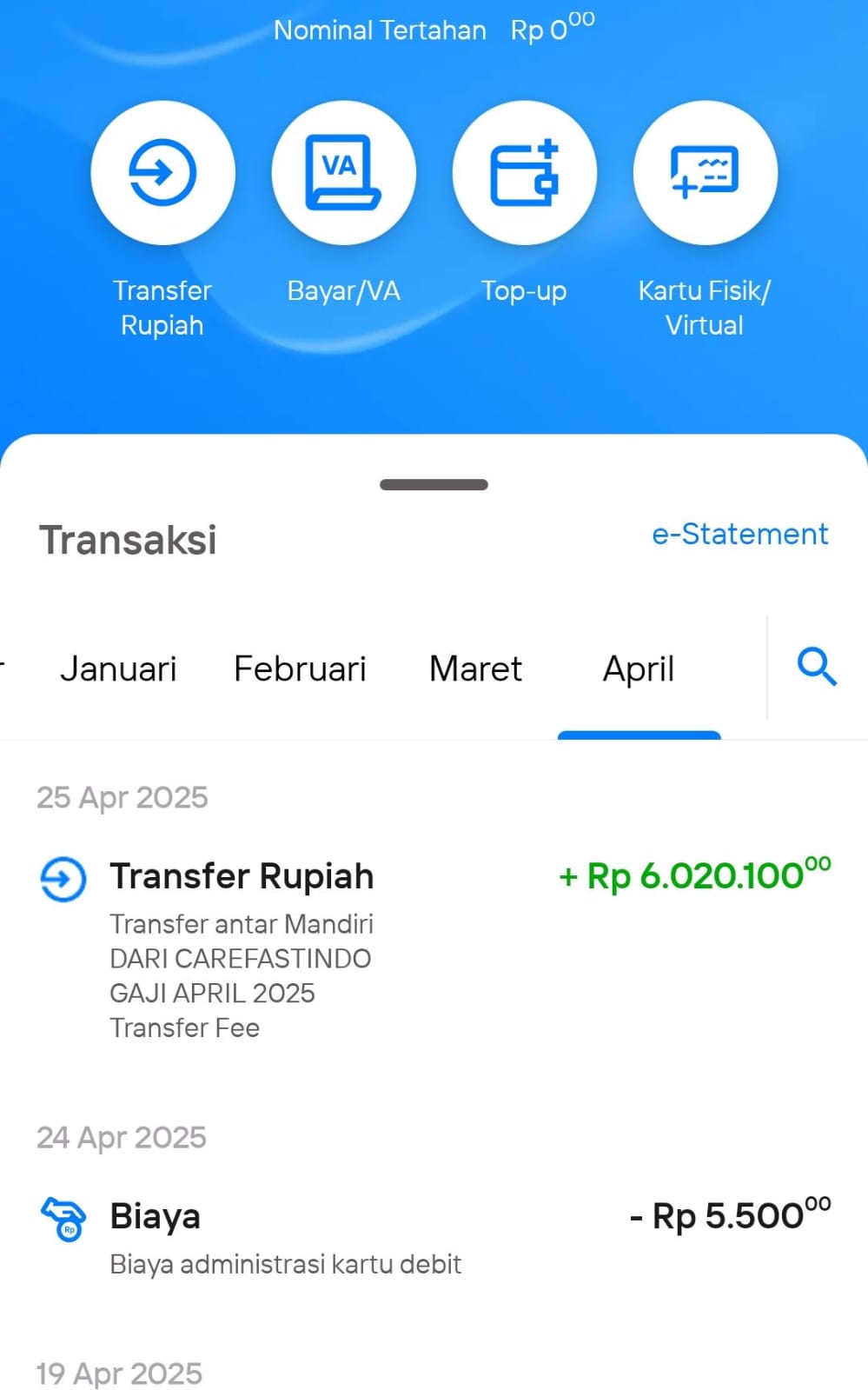
Task: Switch to the Februari tab
Action: click(x=300, y=669)
